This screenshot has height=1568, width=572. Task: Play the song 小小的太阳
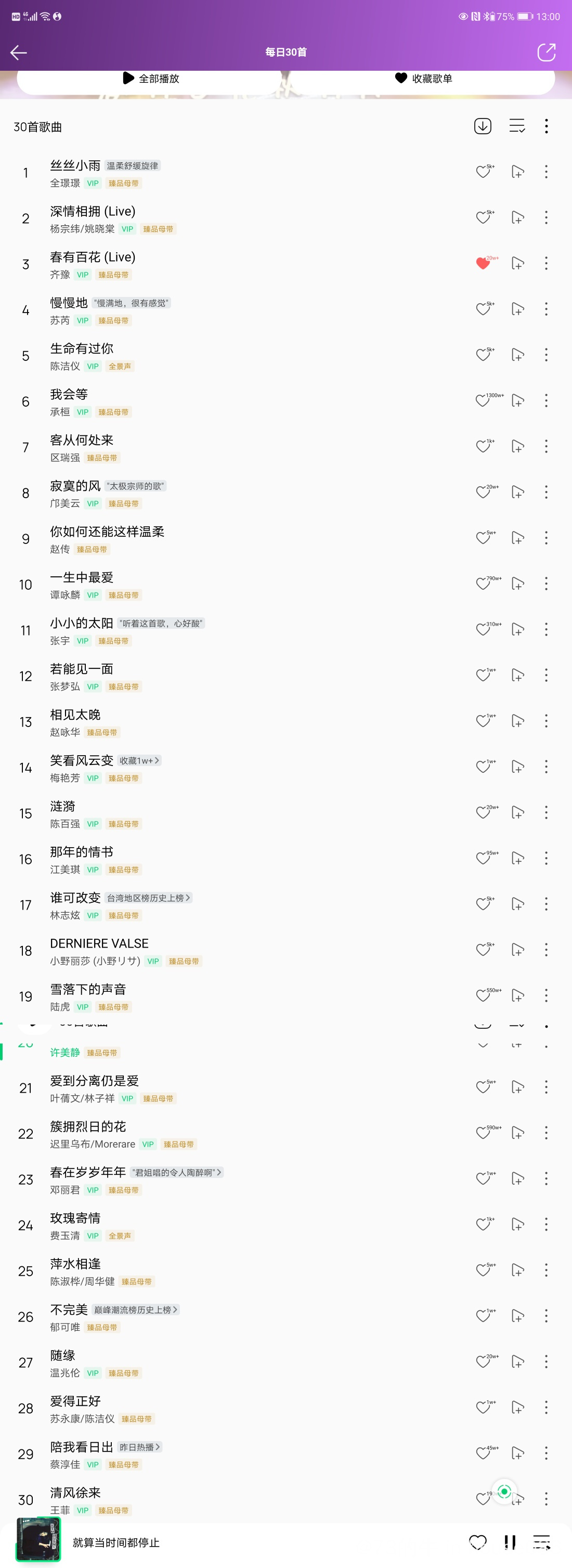pos(82,624)
